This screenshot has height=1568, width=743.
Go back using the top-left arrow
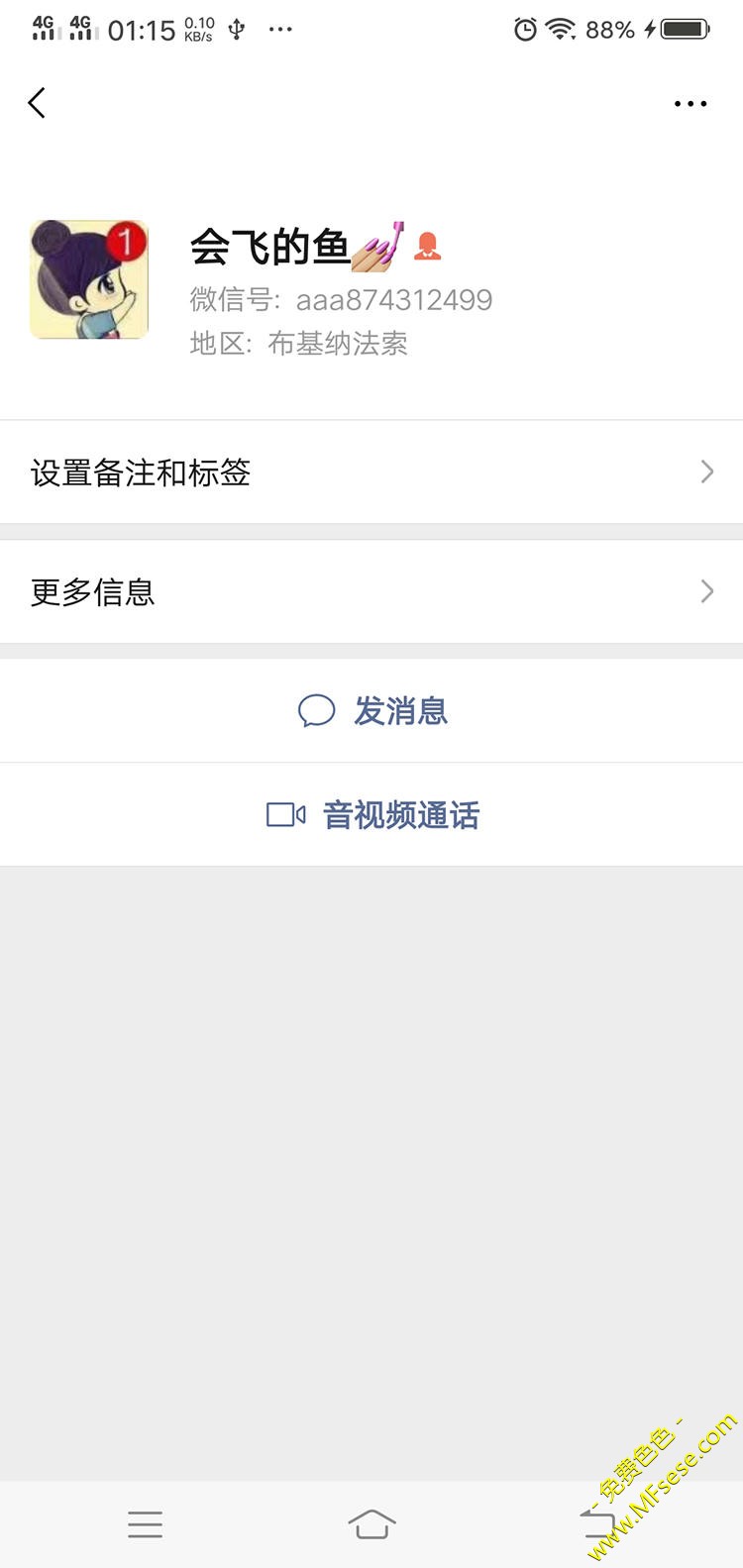(38, 103)
